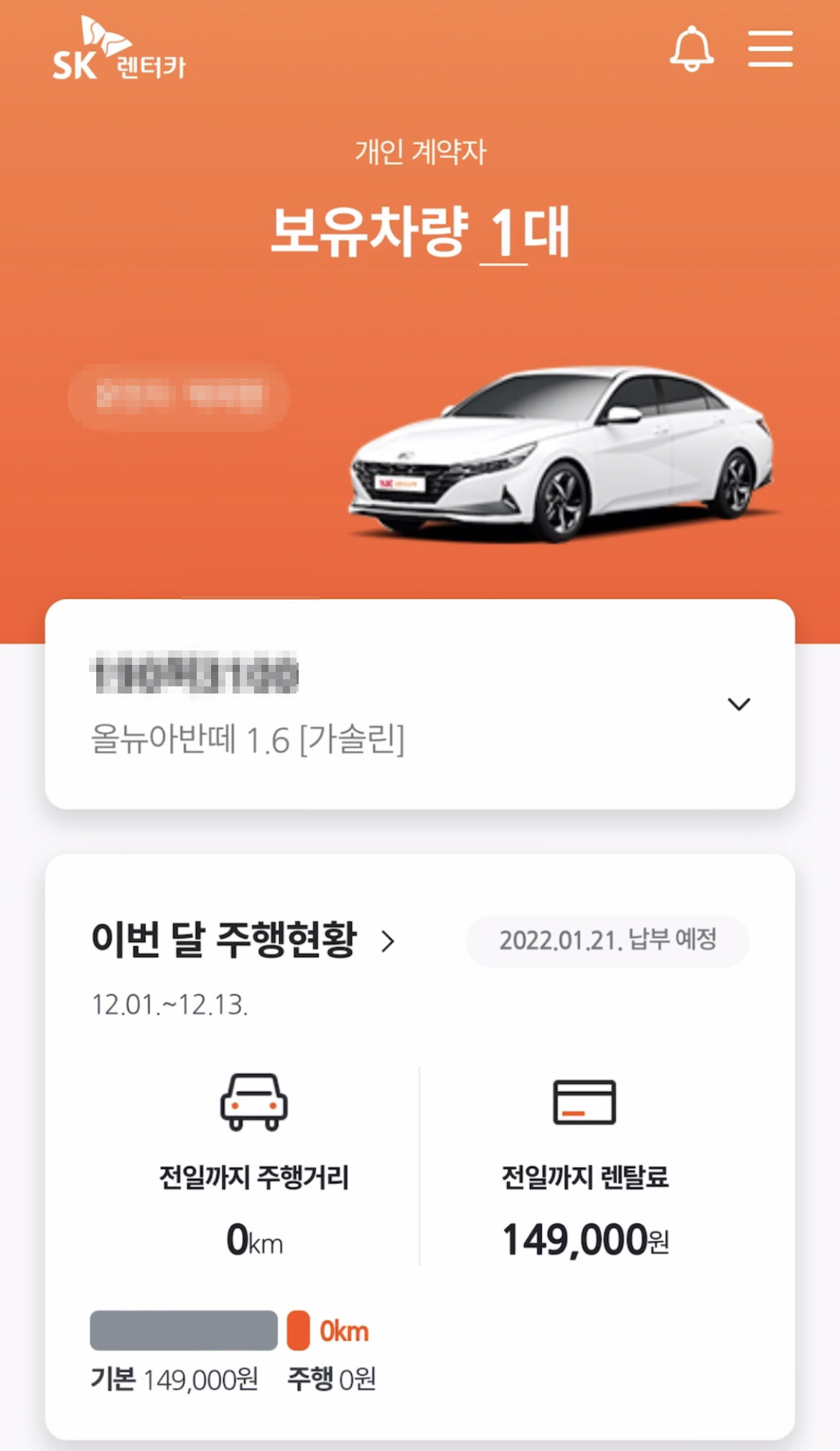Open the notifications bell

691,49
